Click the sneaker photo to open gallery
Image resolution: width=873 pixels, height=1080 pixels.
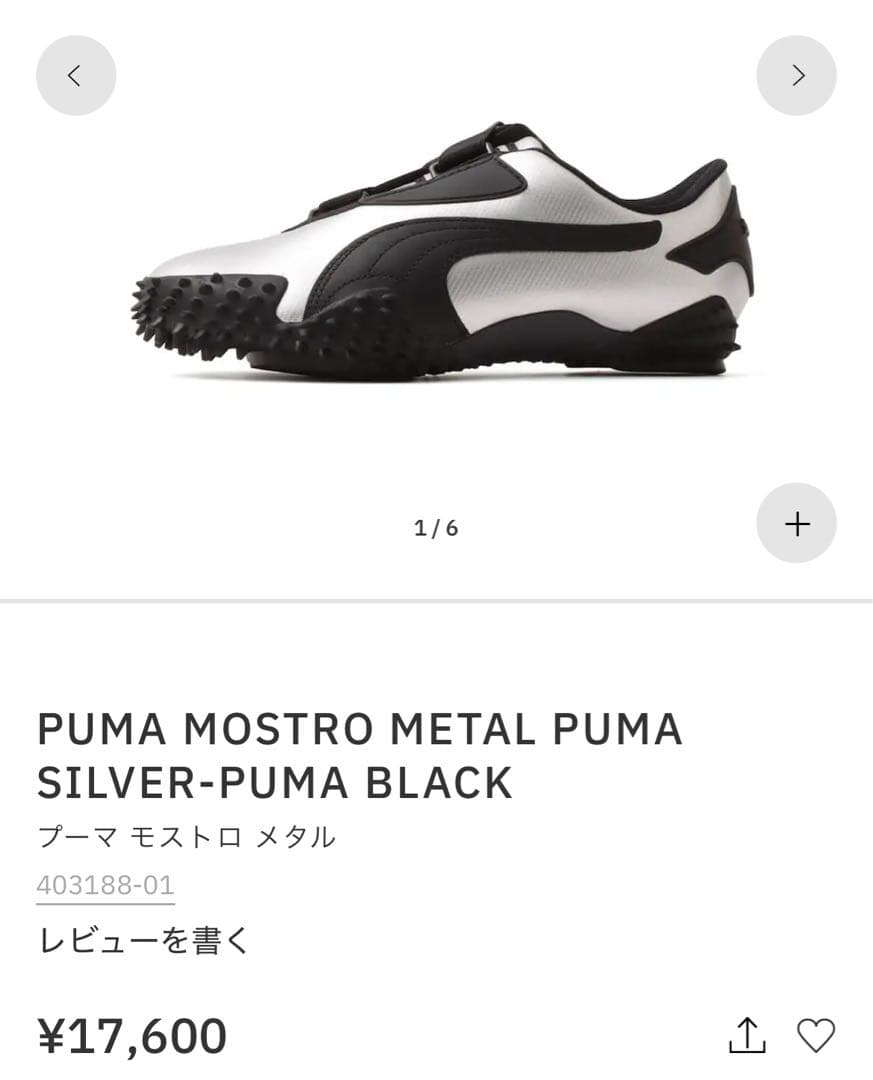tap(436, 260)
